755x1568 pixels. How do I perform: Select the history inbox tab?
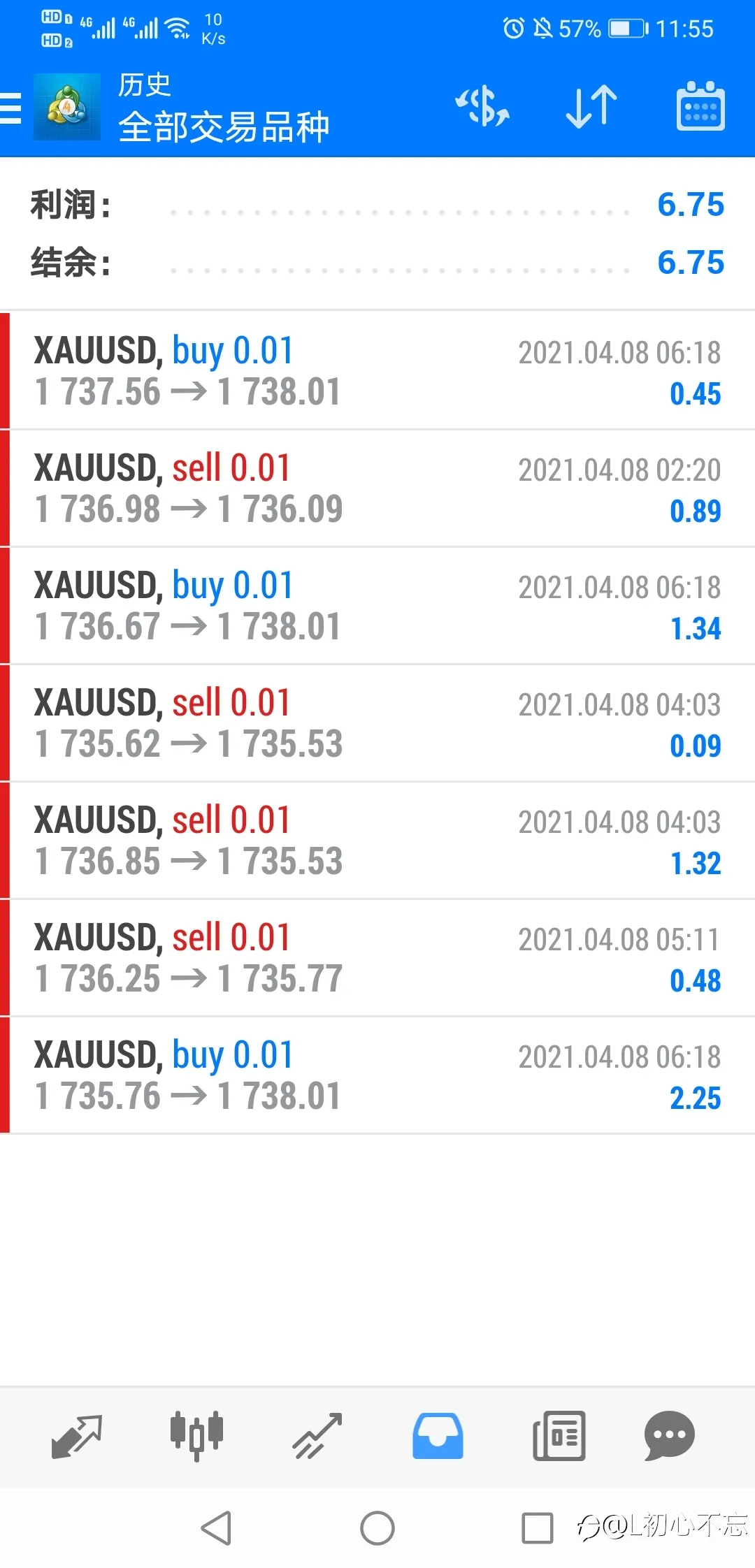tap(438, 1437)
